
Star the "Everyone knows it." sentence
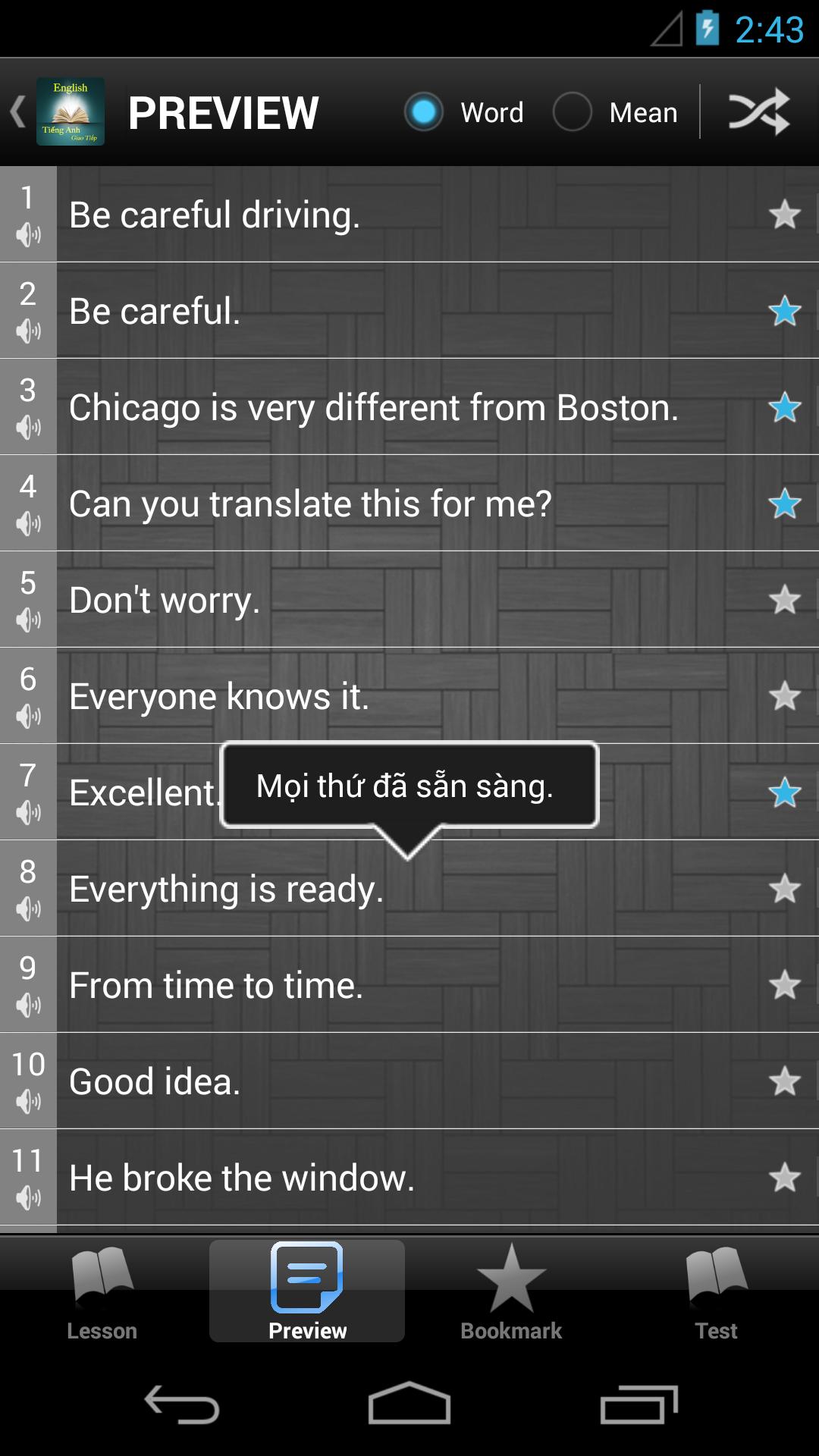pyautogui.click(x=786, y=695)
